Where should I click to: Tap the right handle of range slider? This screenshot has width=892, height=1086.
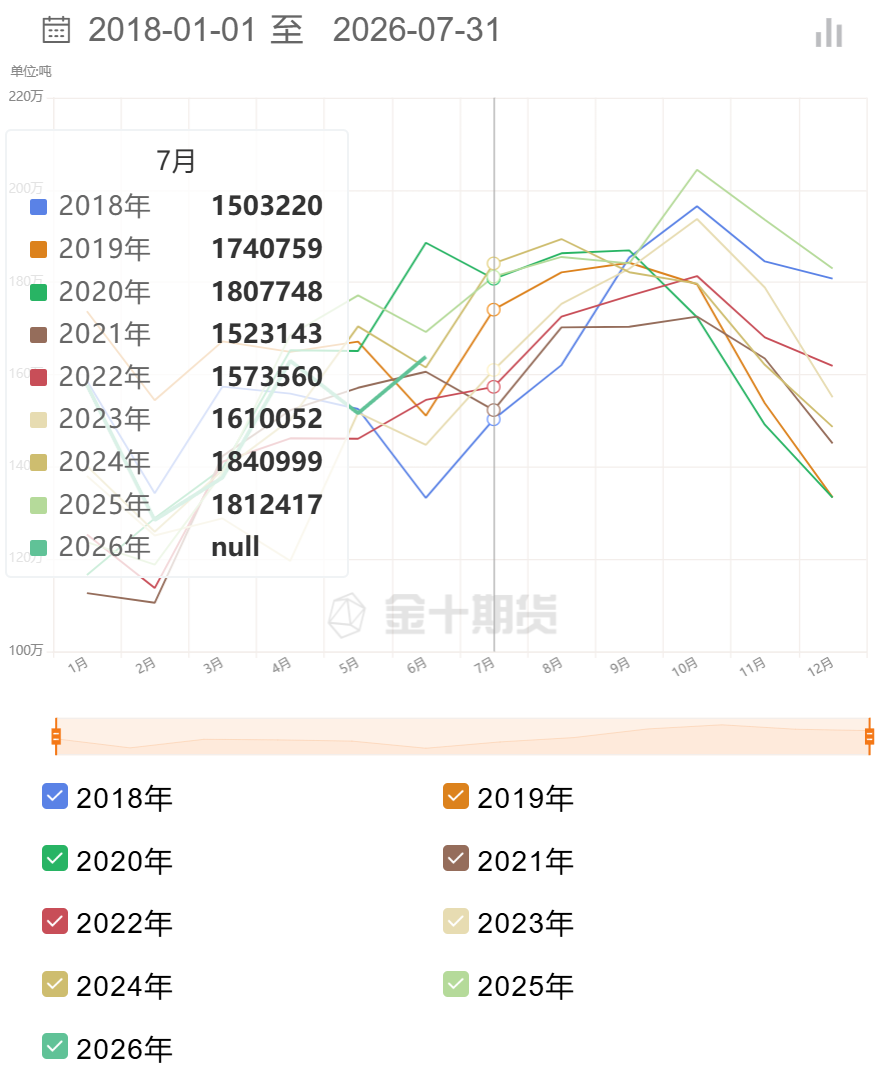[x=869, y=736]
